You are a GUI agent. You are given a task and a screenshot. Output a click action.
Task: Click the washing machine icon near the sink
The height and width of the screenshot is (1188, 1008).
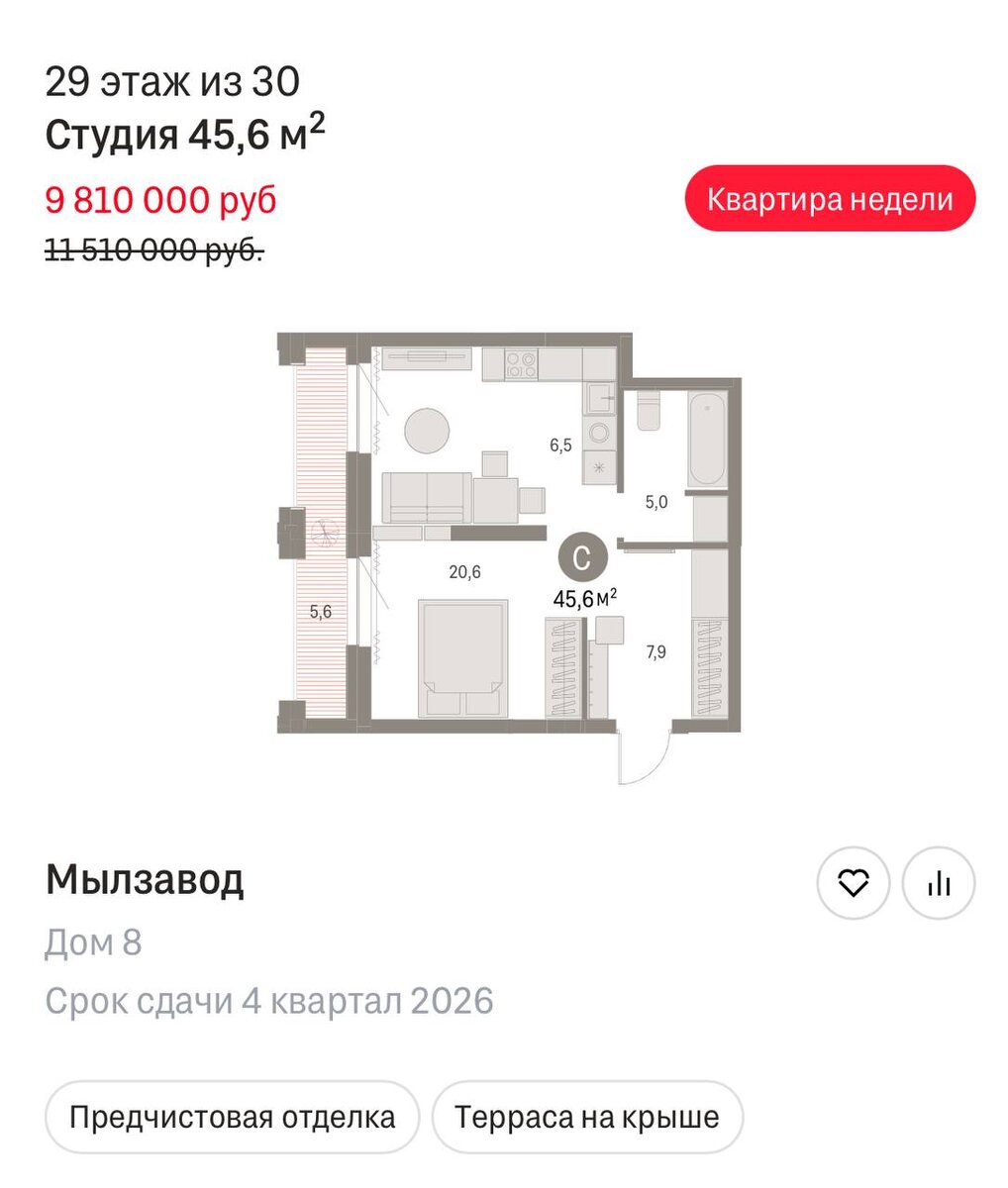(598, 433)
